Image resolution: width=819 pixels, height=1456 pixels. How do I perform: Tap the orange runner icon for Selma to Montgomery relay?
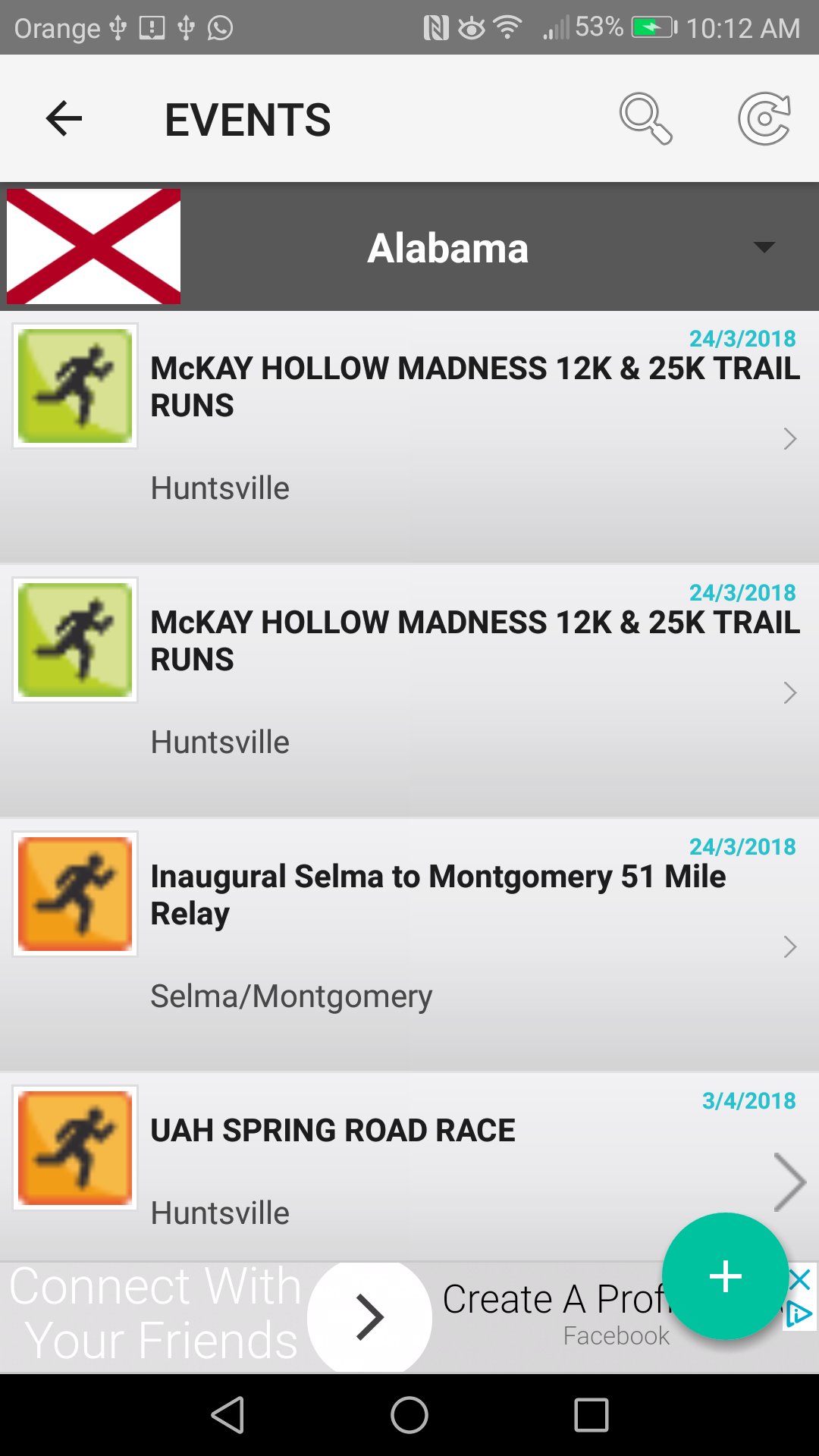click(74, 895)
